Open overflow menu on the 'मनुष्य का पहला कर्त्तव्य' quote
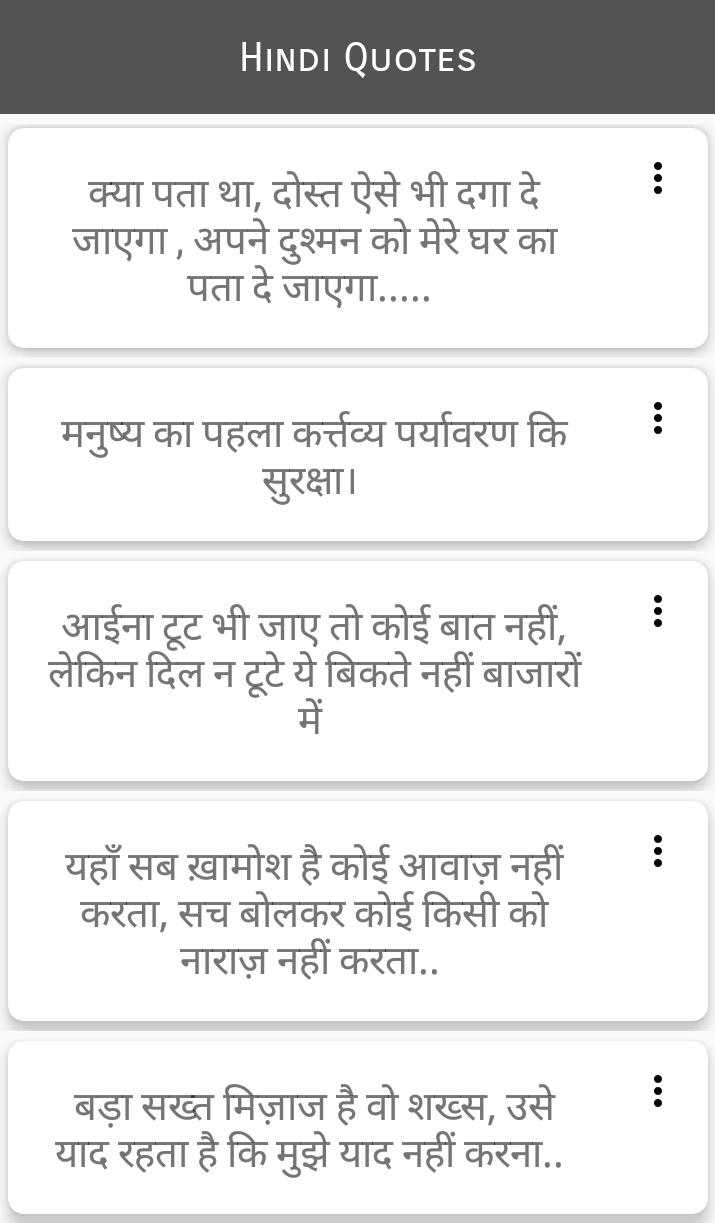Screen dimensions: 715x1223 tap(657, 418)
